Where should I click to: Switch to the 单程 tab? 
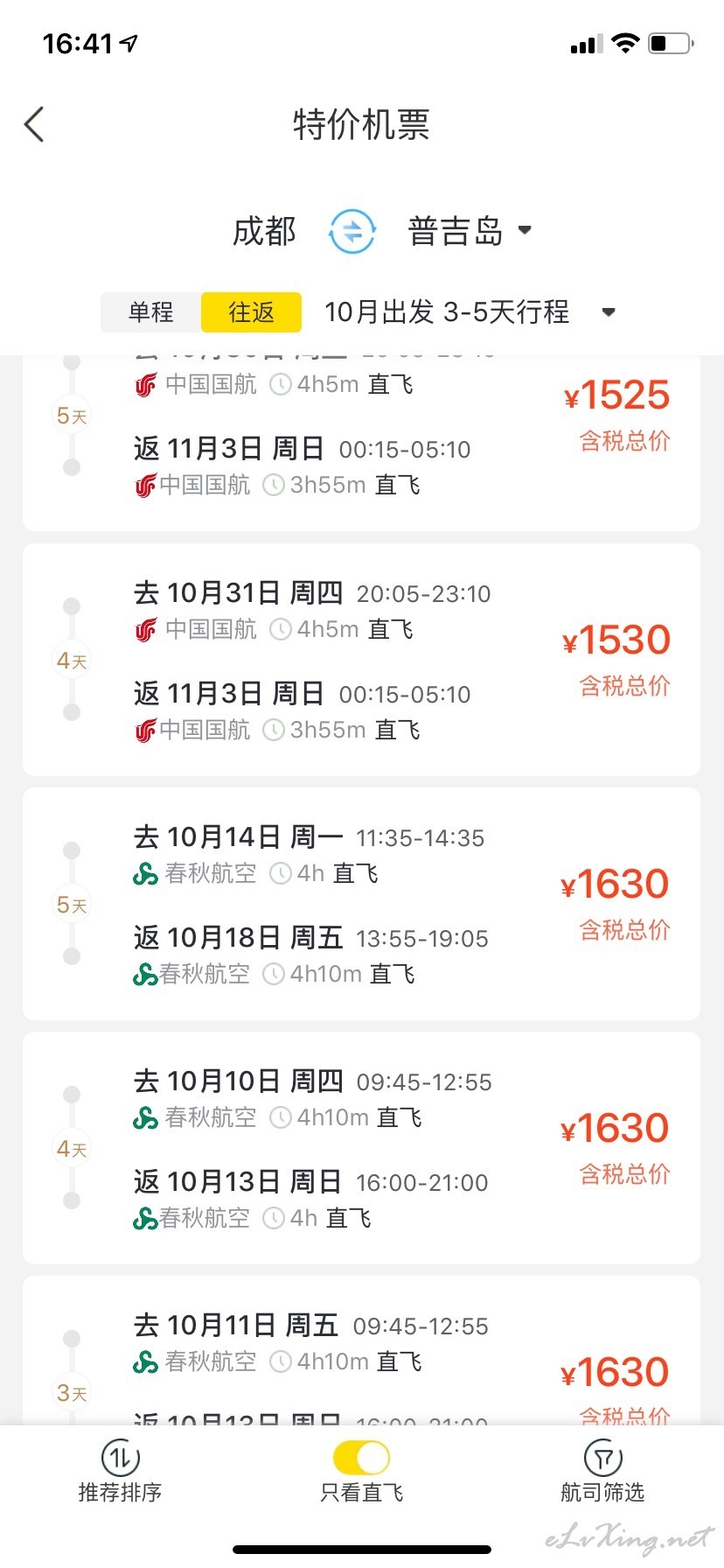coord(151,311)
